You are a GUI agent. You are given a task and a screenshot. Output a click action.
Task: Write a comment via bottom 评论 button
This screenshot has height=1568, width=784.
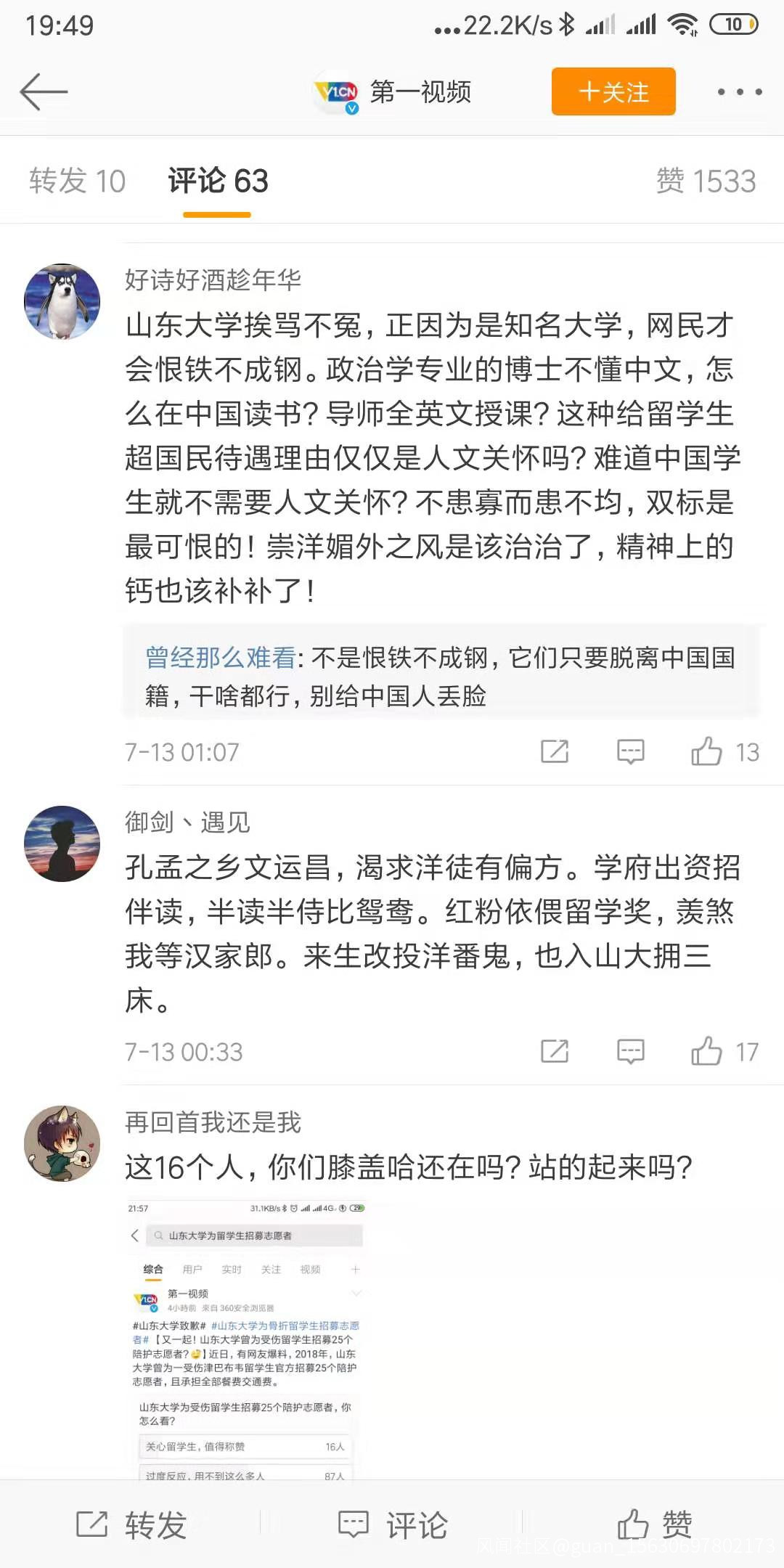coord(393,1524)
